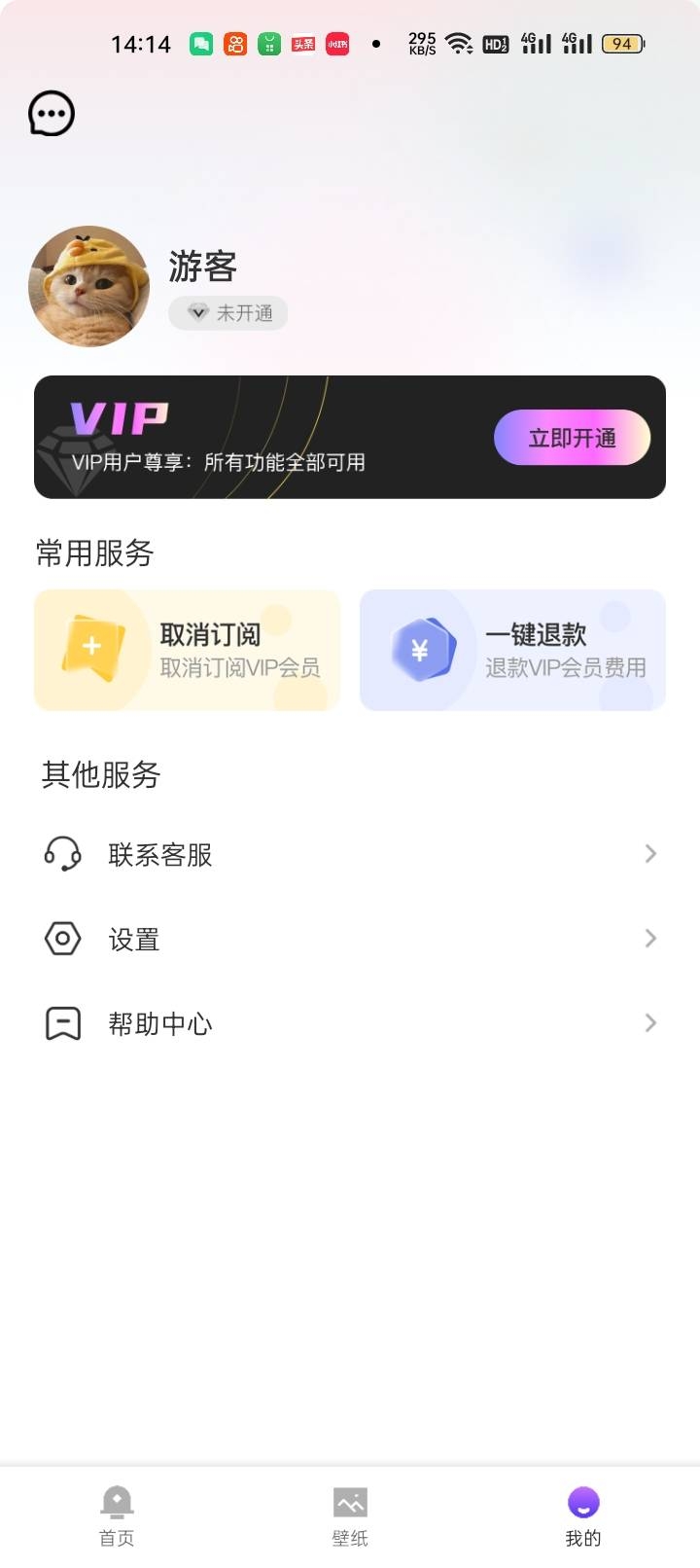Tap the 设置 gear icon
The width and height of the screenshot is (700, 1568).
pyautogui.click(x=62, y=938)
